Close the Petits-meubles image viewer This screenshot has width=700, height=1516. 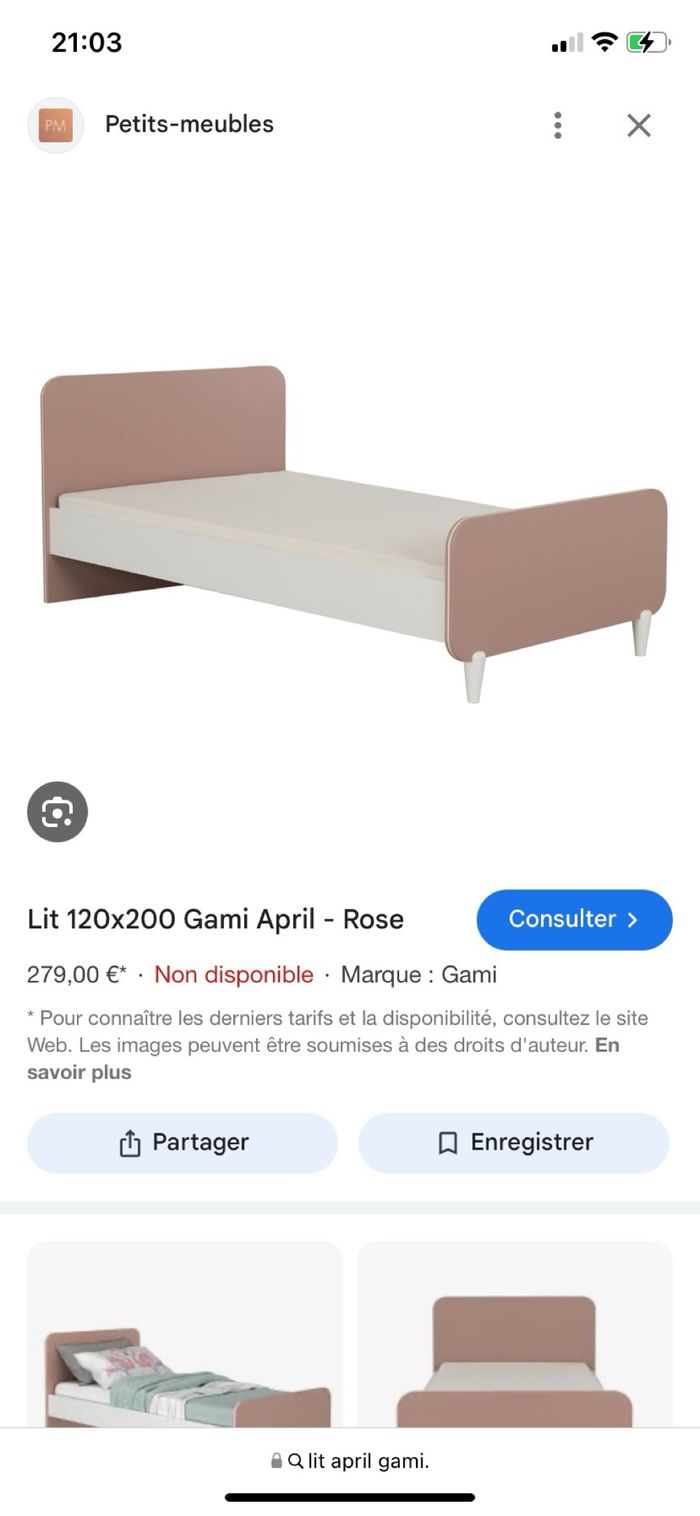[639, 125]
